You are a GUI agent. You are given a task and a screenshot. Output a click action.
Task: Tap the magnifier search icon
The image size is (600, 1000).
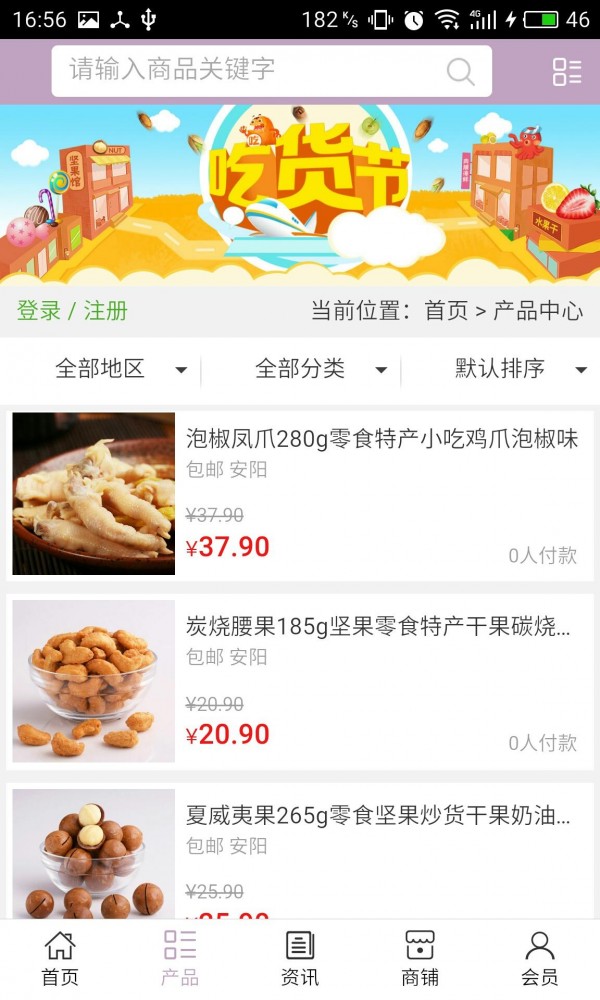[x=460, y=71]
